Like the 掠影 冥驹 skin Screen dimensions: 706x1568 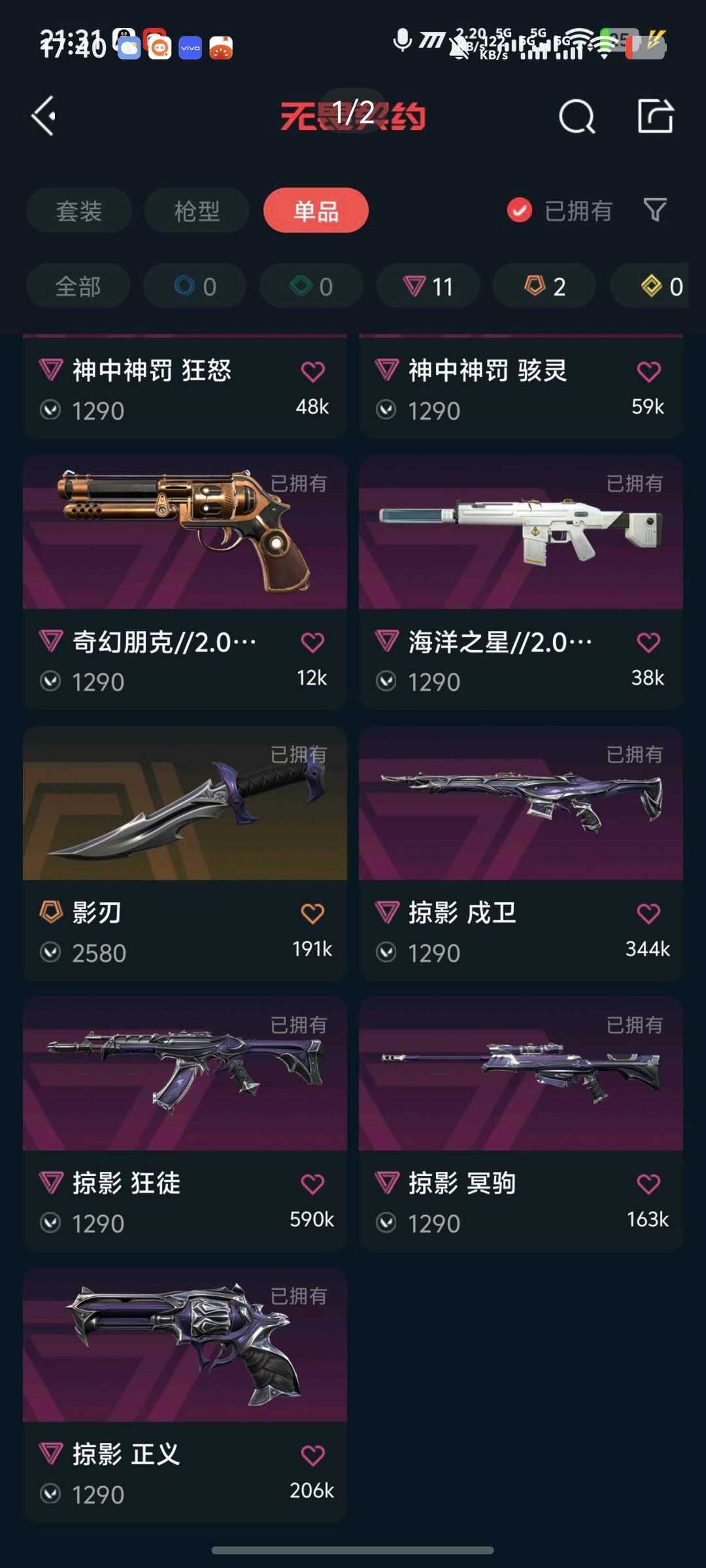coord(648,1184)
